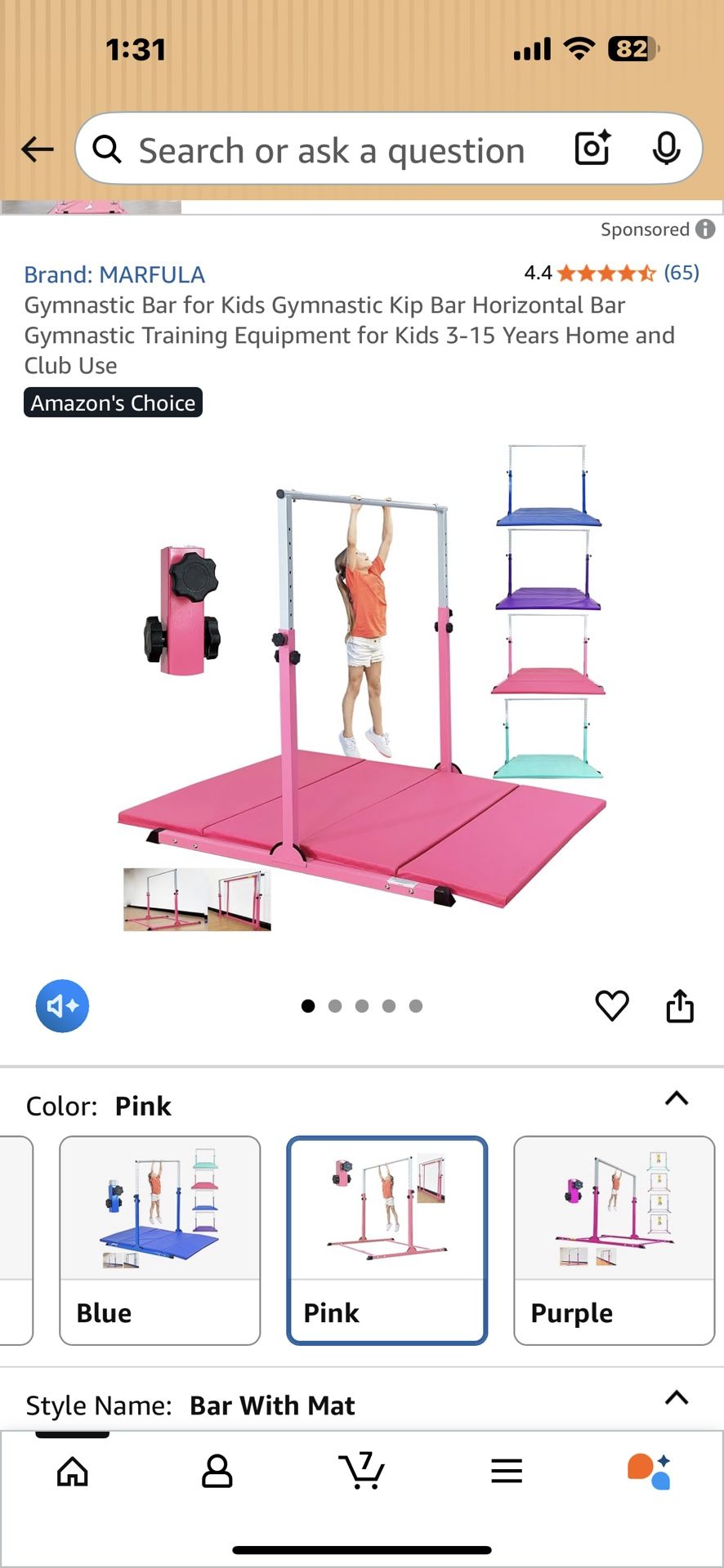
Task: Open the hamburger menu tab
Action: click(507, 1472)
